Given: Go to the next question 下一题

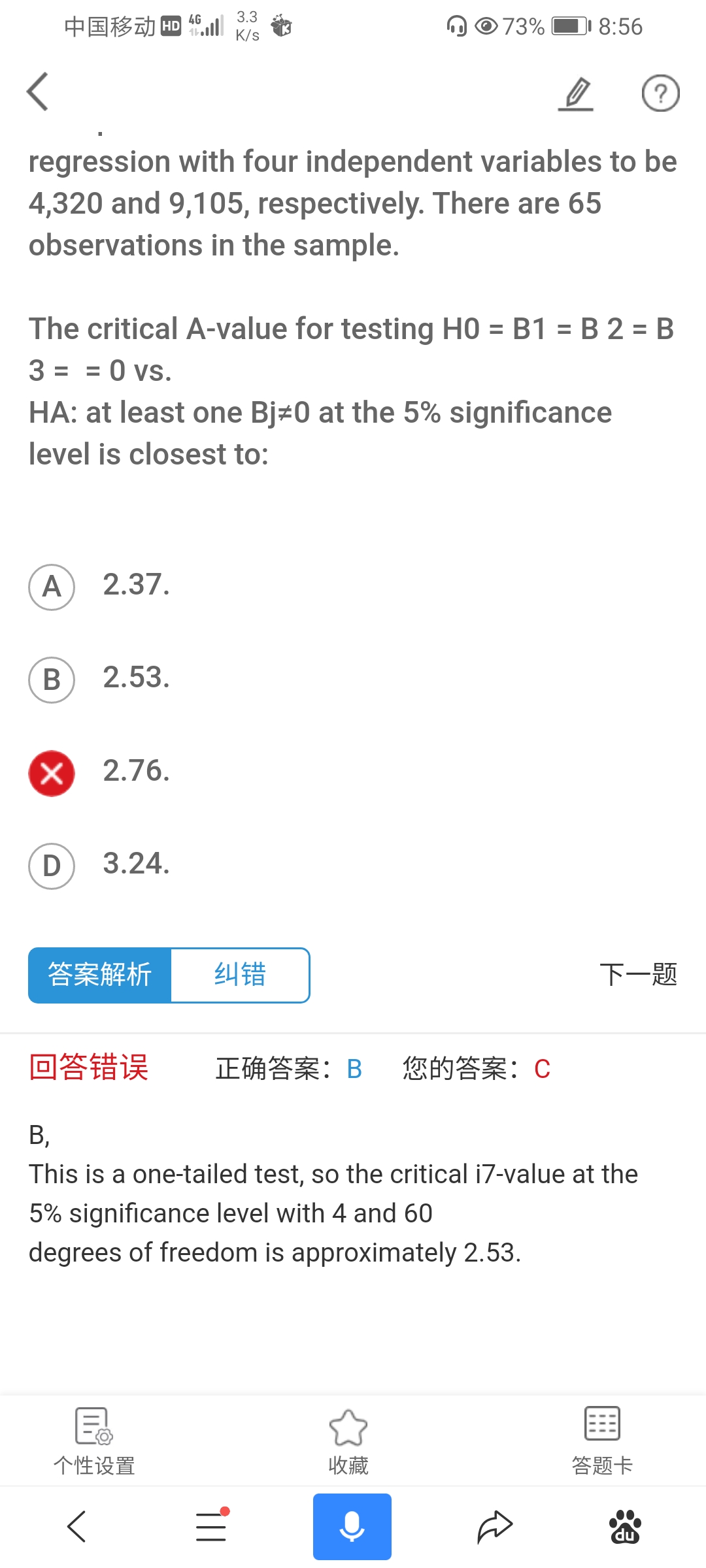Looking at the screenshot, I should click(x=638, y=975).
